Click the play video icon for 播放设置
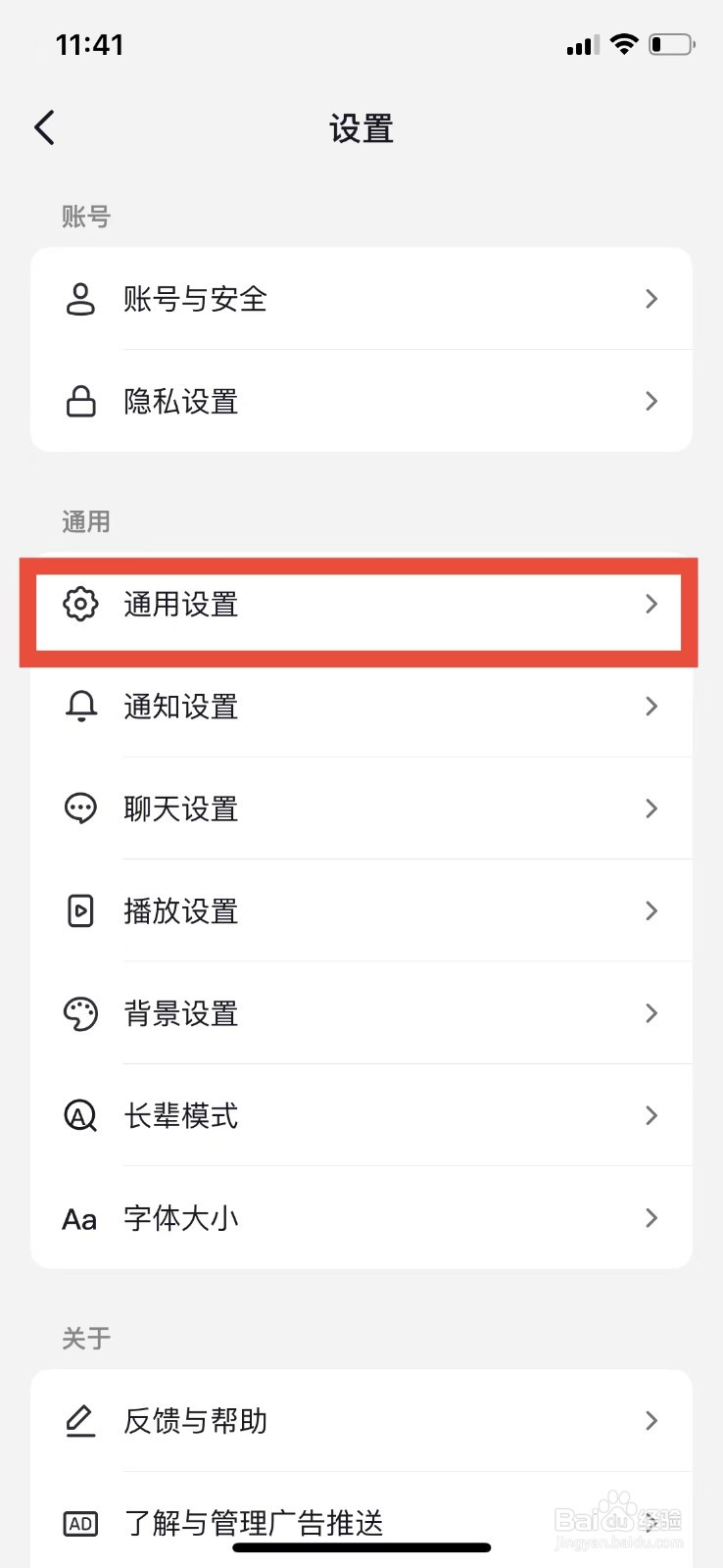This screenshot has width=723, height=1568. coord(79,910)
